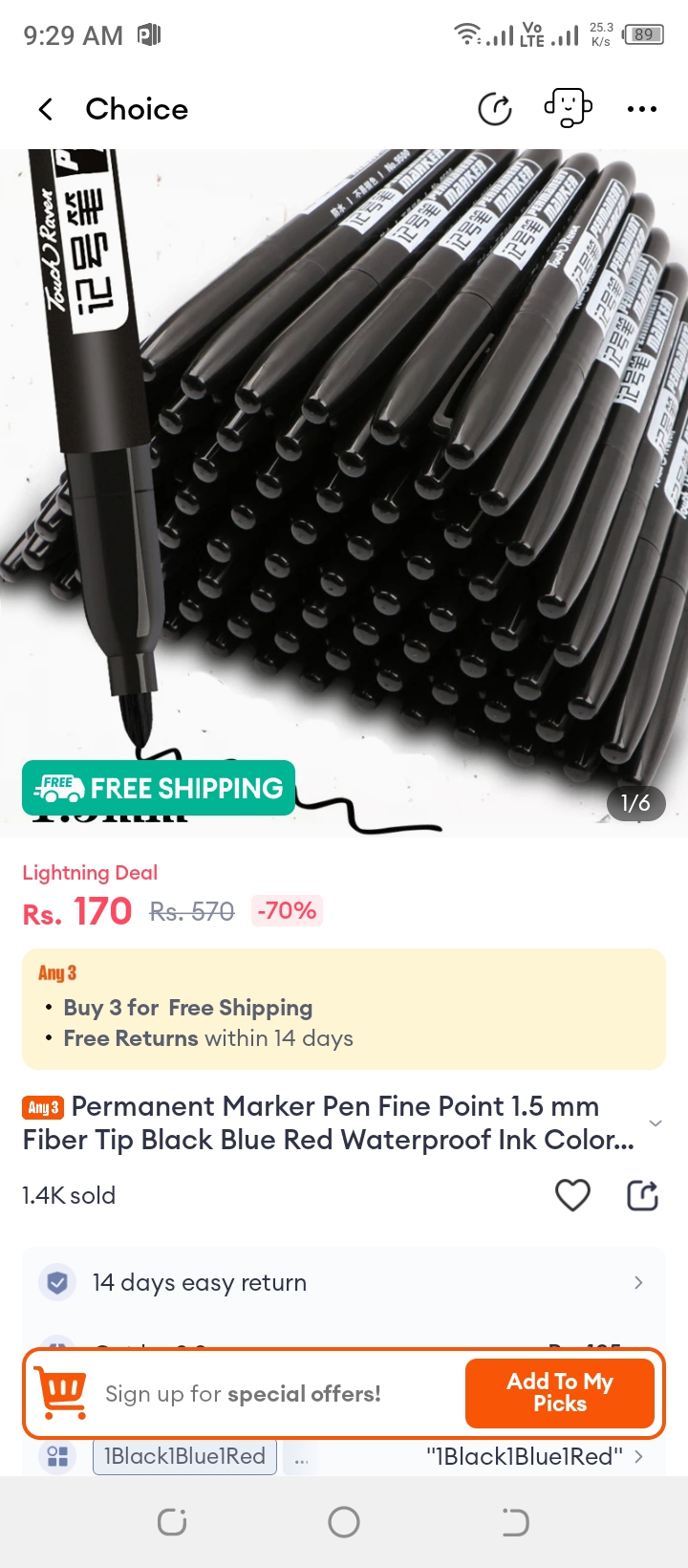The image size is (688, 1568).
Task: Open the three-dot overflow menu
Action: tap(641, 109)
